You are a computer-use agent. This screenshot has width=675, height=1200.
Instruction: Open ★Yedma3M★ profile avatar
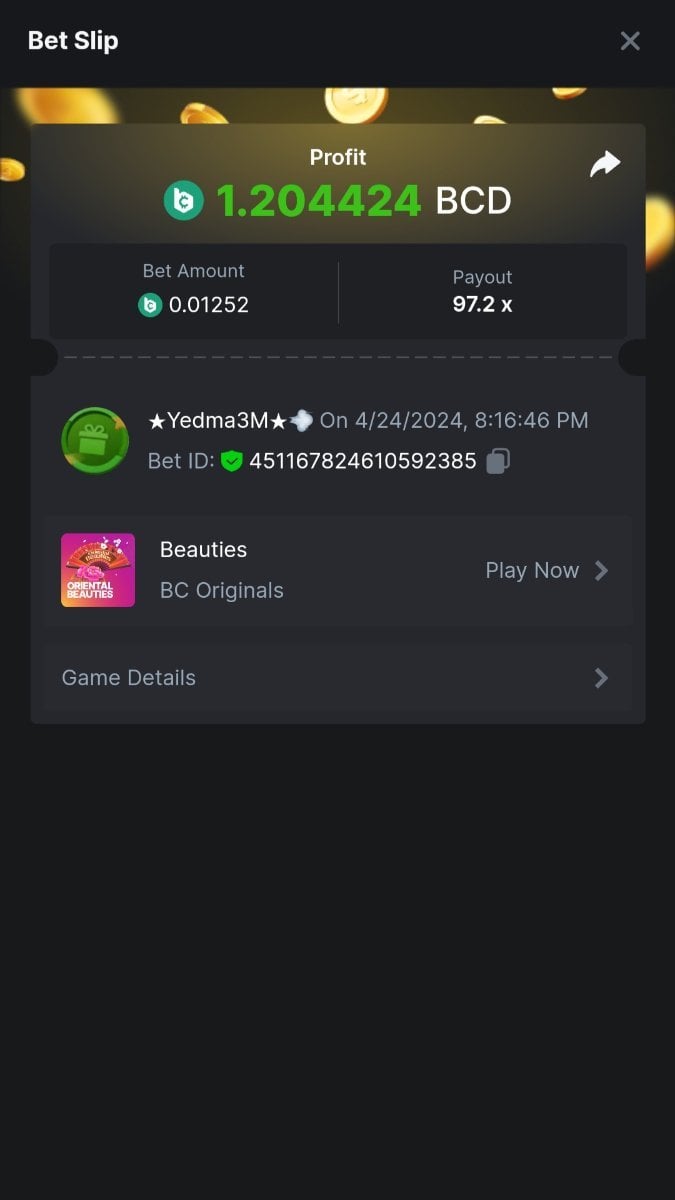point(95,440)
